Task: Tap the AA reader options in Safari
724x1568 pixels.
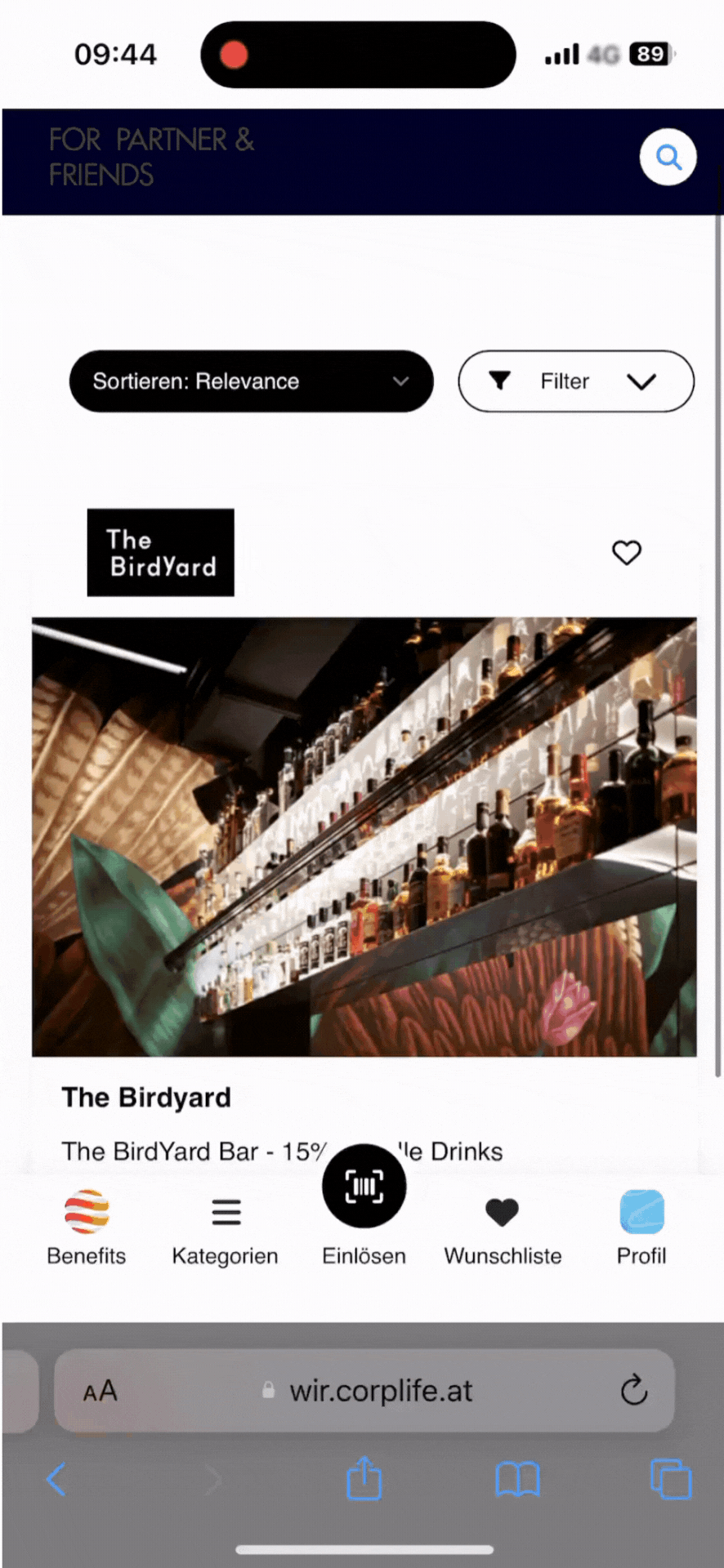Action: [100, 1391]
